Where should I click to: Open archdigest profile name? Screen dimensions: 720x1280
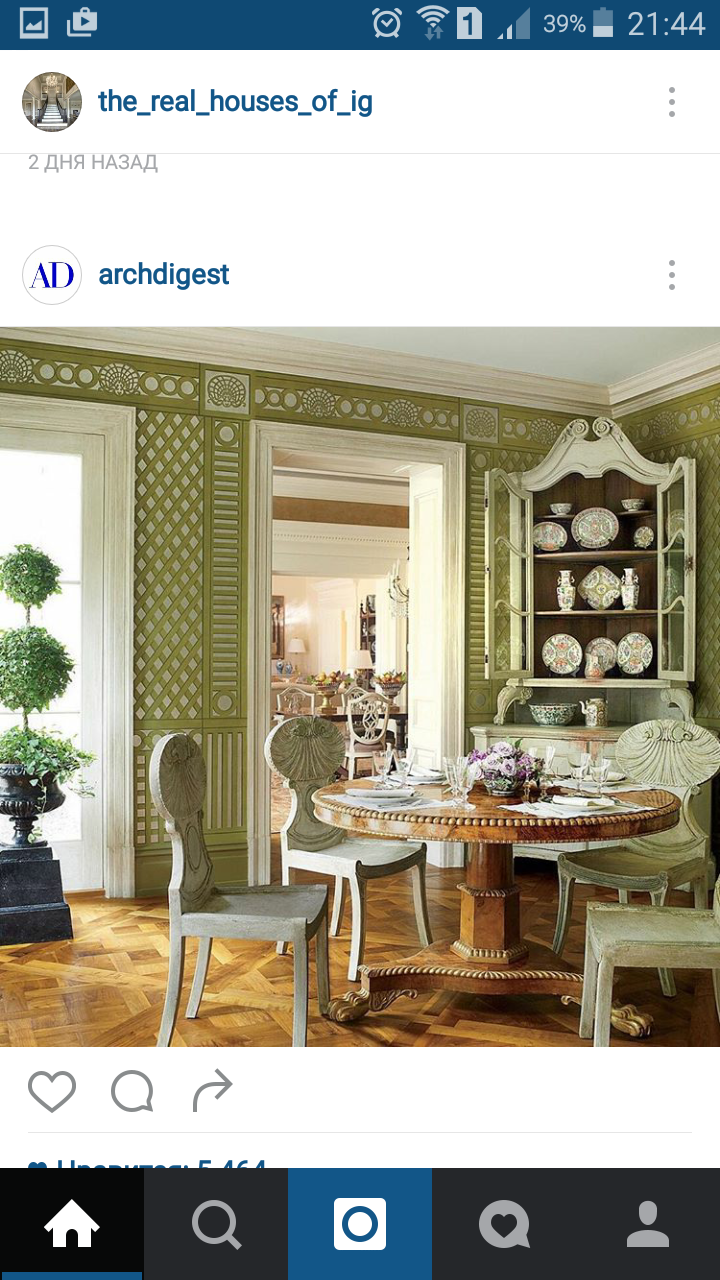(164, 275)
